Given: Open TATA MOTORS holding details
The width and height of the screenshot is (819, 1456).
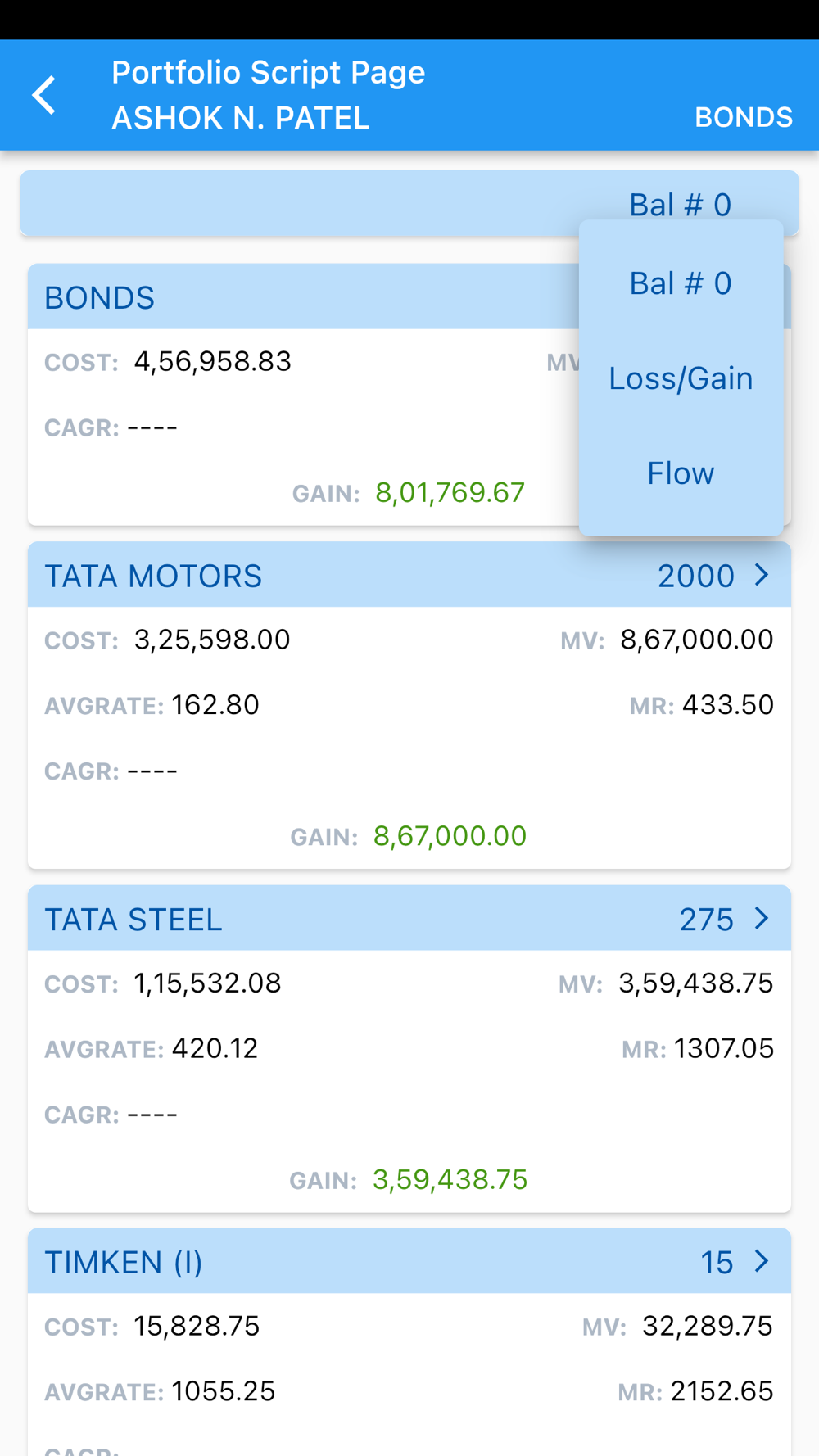Looking at the screenshot, I should click(761, 575).
